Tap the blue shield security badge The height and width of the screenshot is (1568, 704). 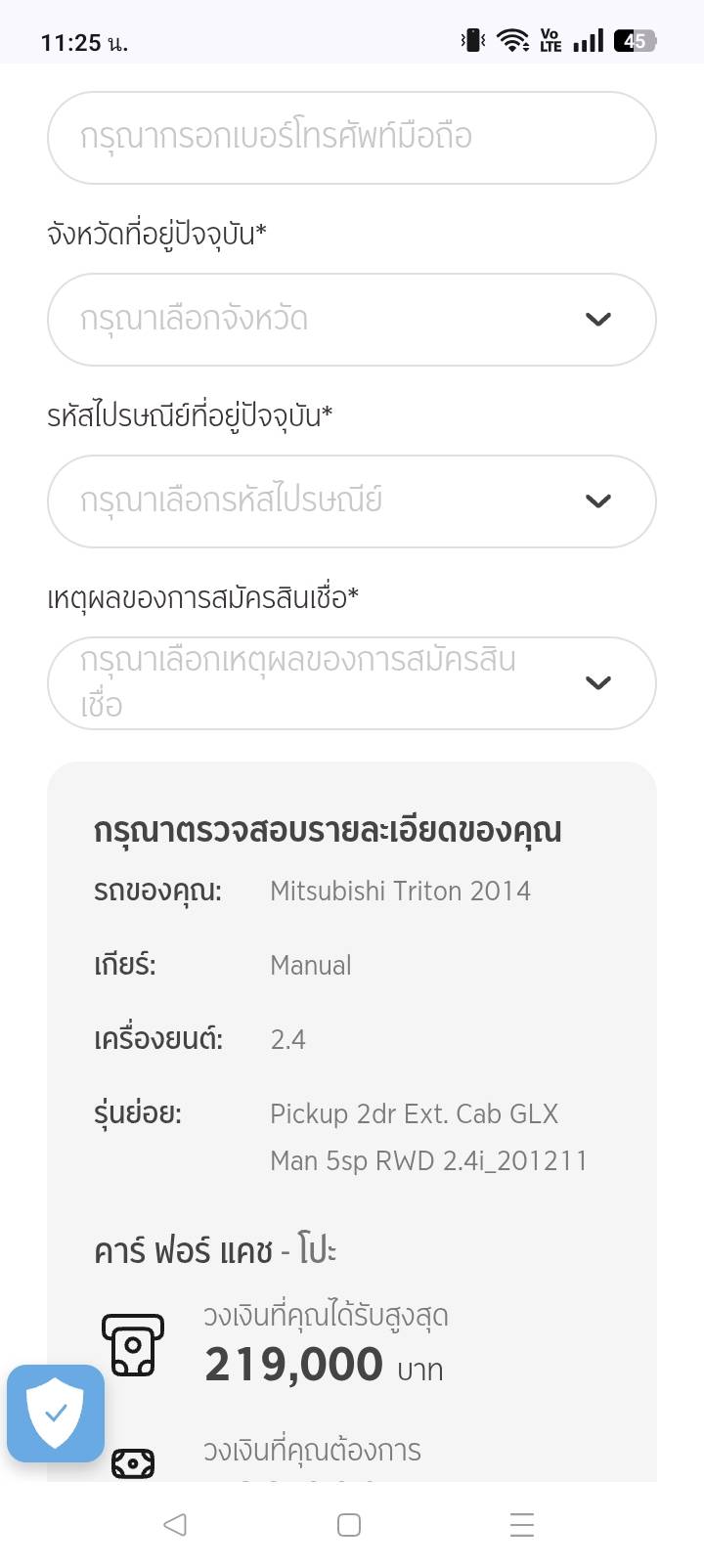56,1414
